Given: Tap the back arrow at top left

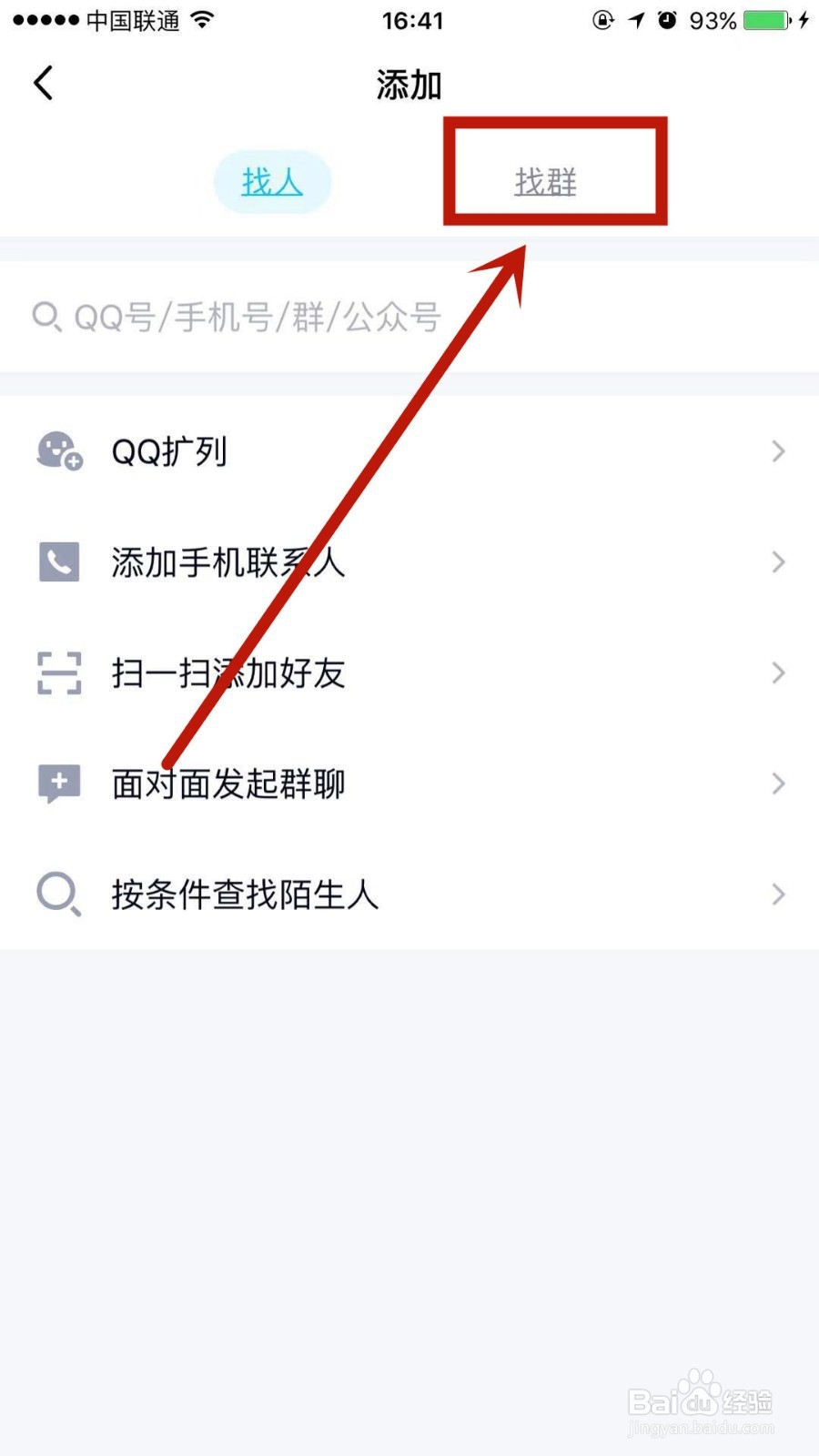Looking at the screenshot, I should point(43,82).
